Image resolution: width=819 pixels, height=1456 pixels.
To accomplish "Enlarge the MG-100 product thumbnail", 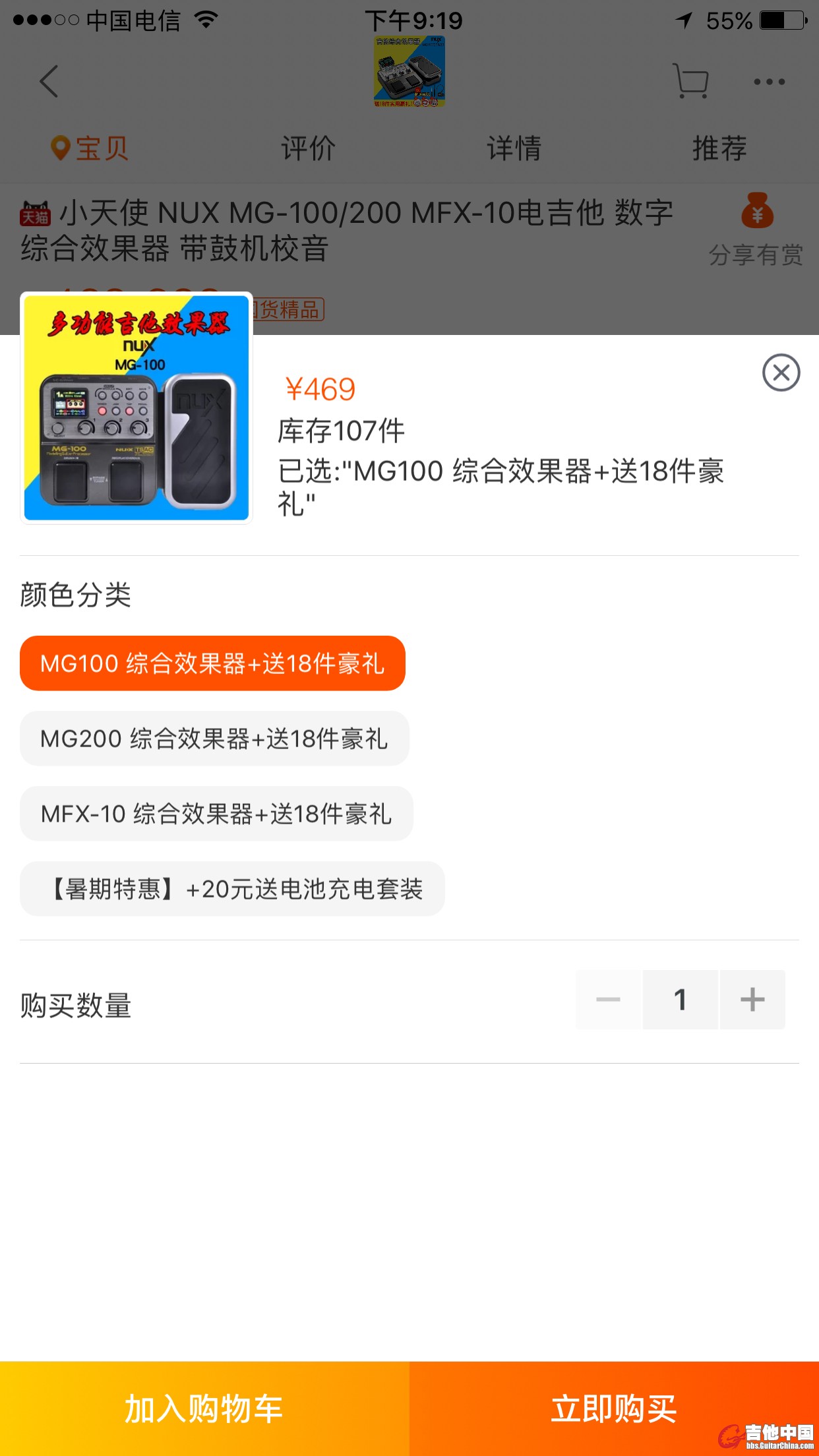I will pyautogui.click(x=136, y=408).
